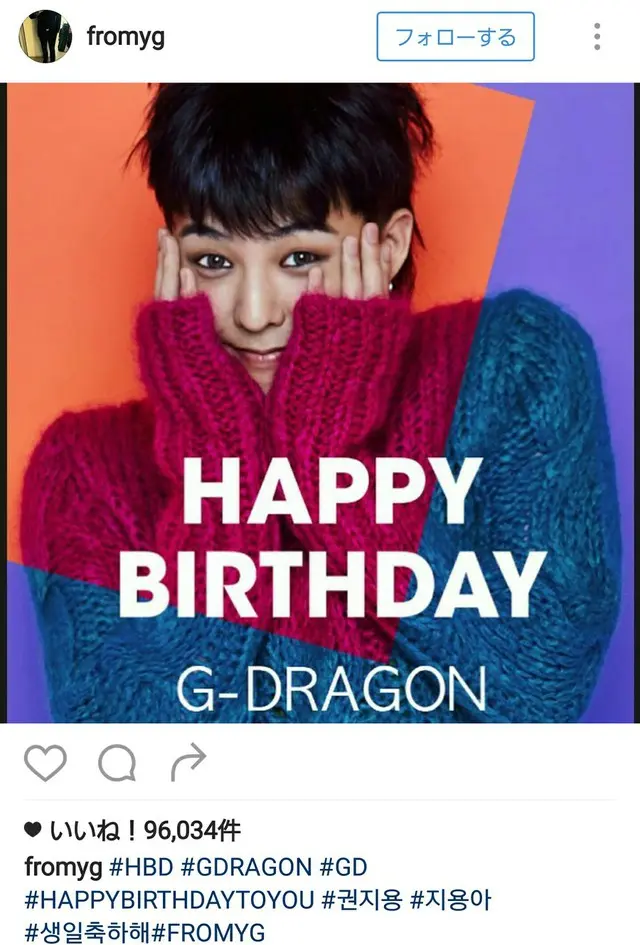This screenshot has width=640, height=945.
Task: Follow fromyg with フォローする button
Action: (x=455, y=38)
